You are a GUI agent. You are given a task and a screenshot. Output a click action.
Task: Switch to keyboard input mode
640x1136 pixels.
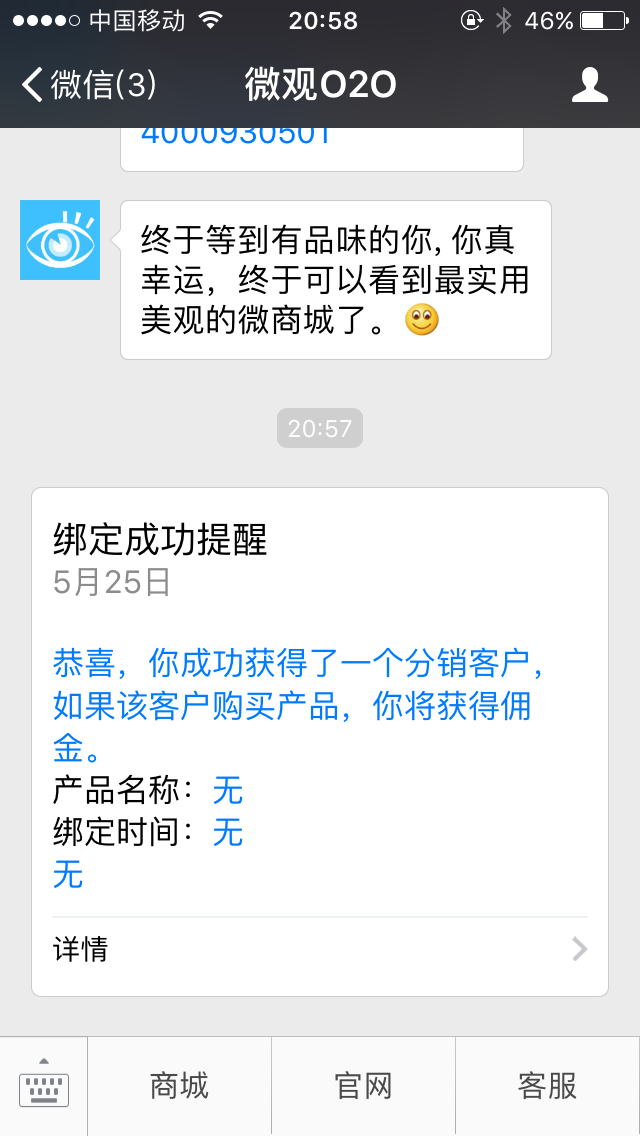43,1085
